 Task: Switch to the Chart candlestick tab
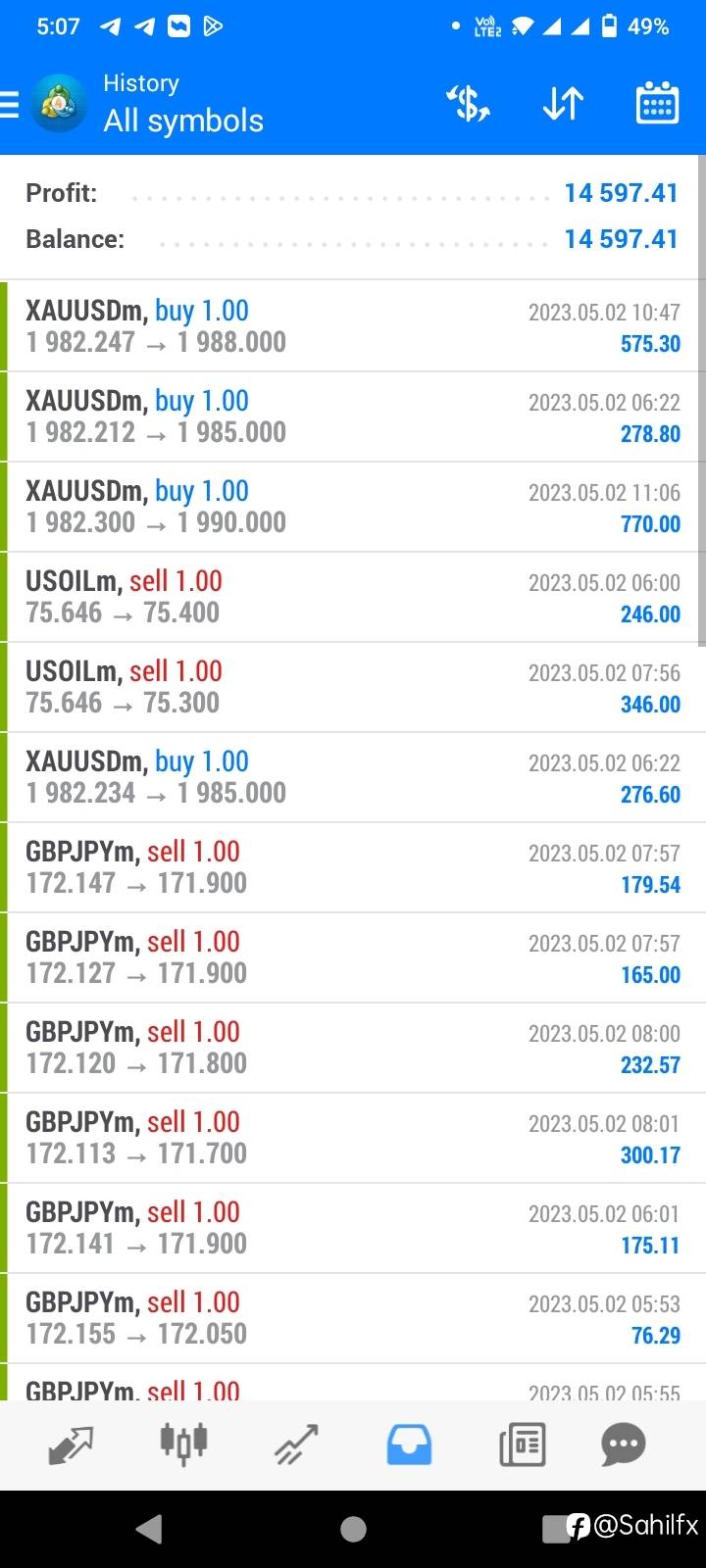(183, 1445)
